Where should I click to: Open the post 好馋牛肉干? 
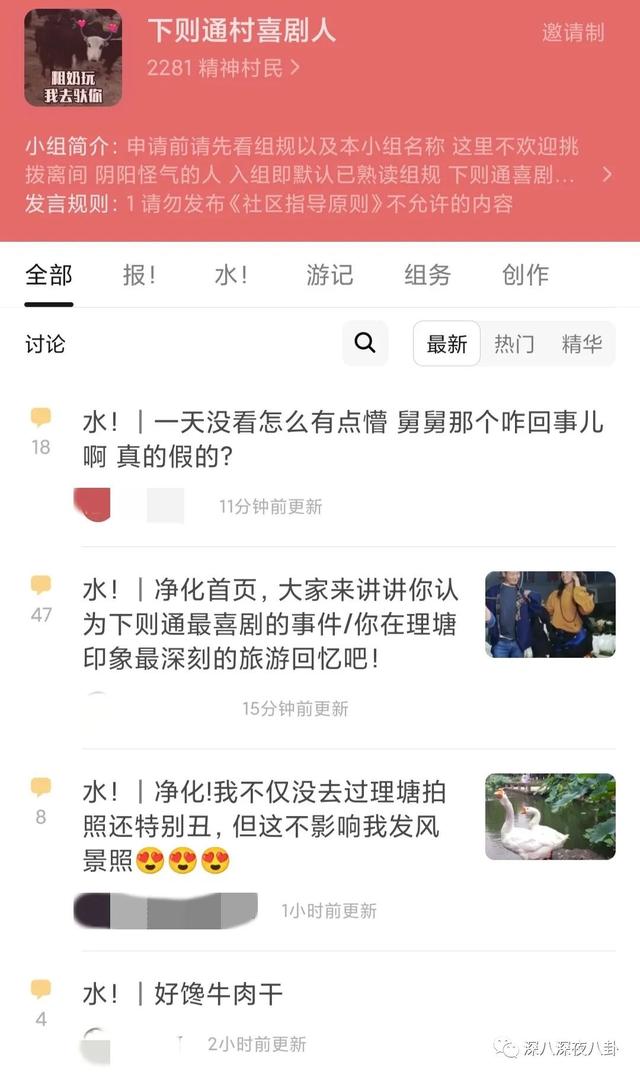tap(218, 993)
